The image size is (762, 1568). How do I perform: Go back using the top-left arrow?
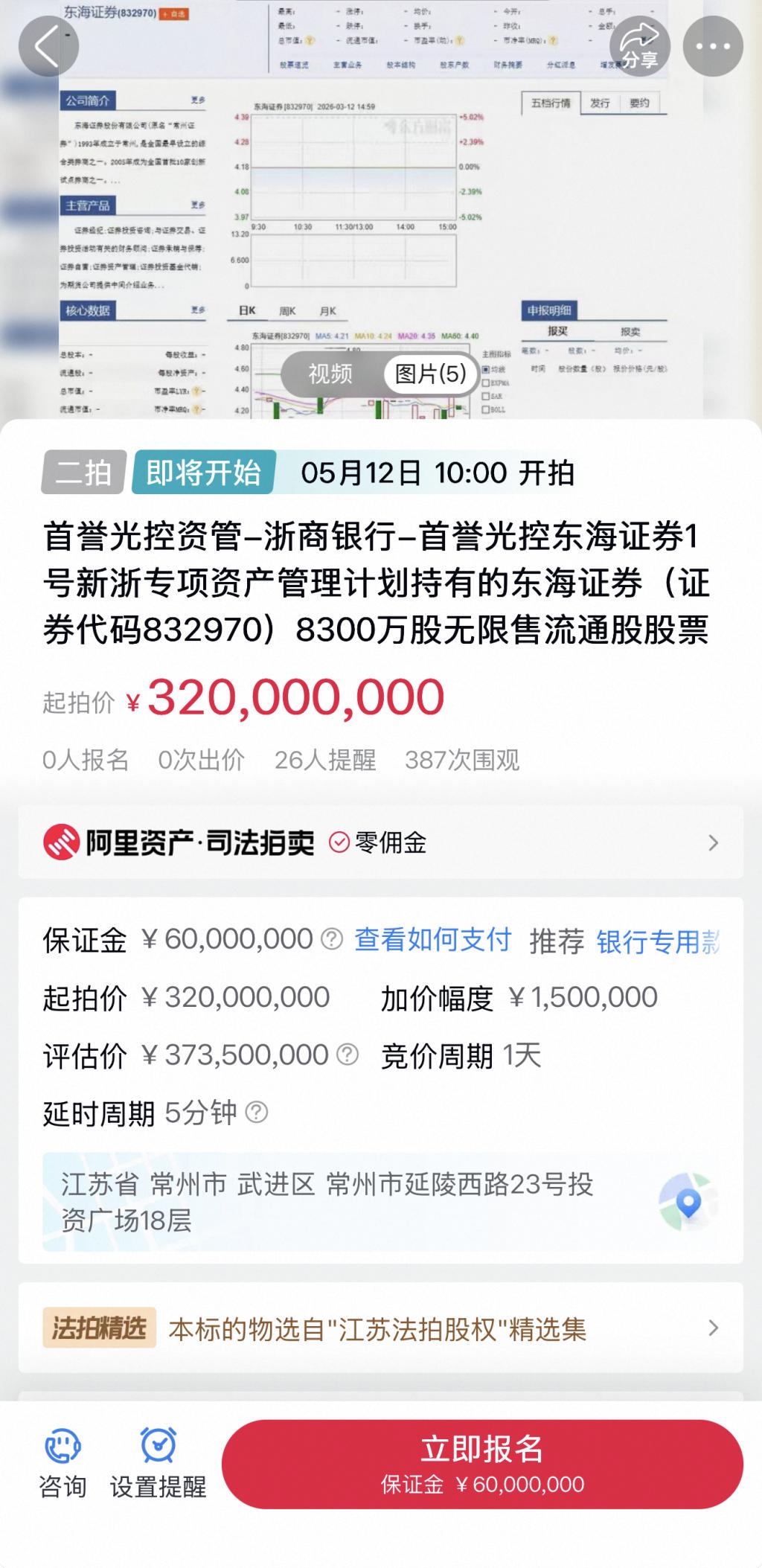click(48, 46)
